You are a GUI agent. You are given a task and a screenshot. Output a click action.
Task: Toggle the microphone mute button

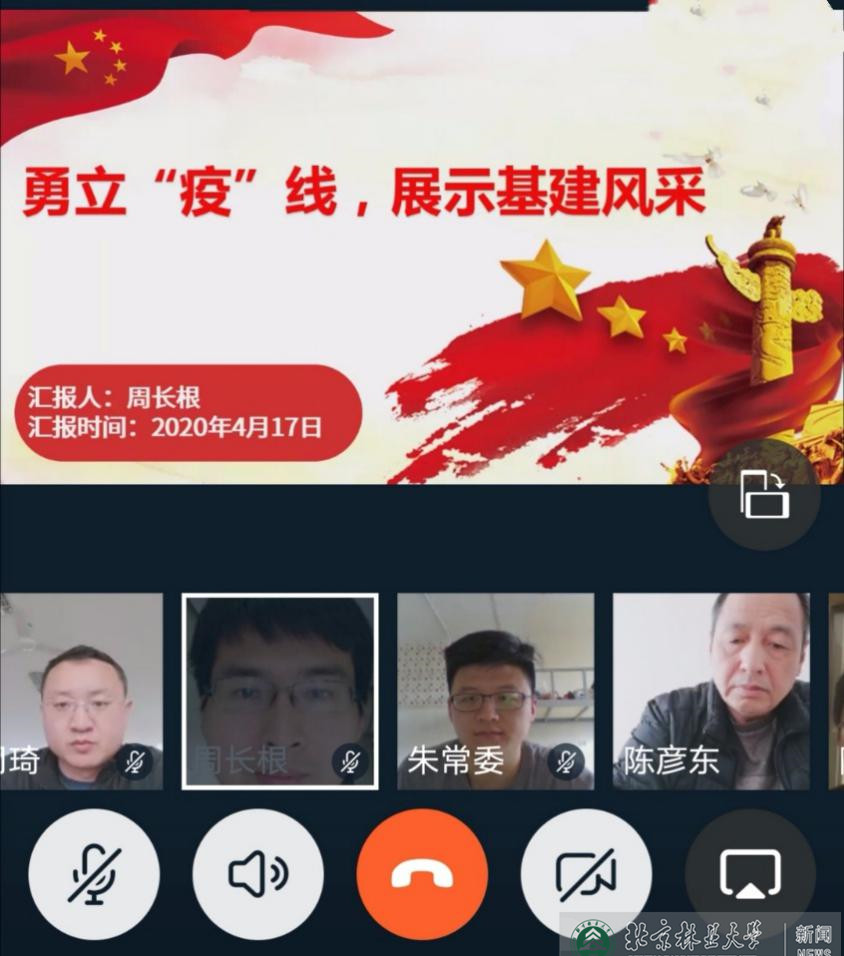94,874
